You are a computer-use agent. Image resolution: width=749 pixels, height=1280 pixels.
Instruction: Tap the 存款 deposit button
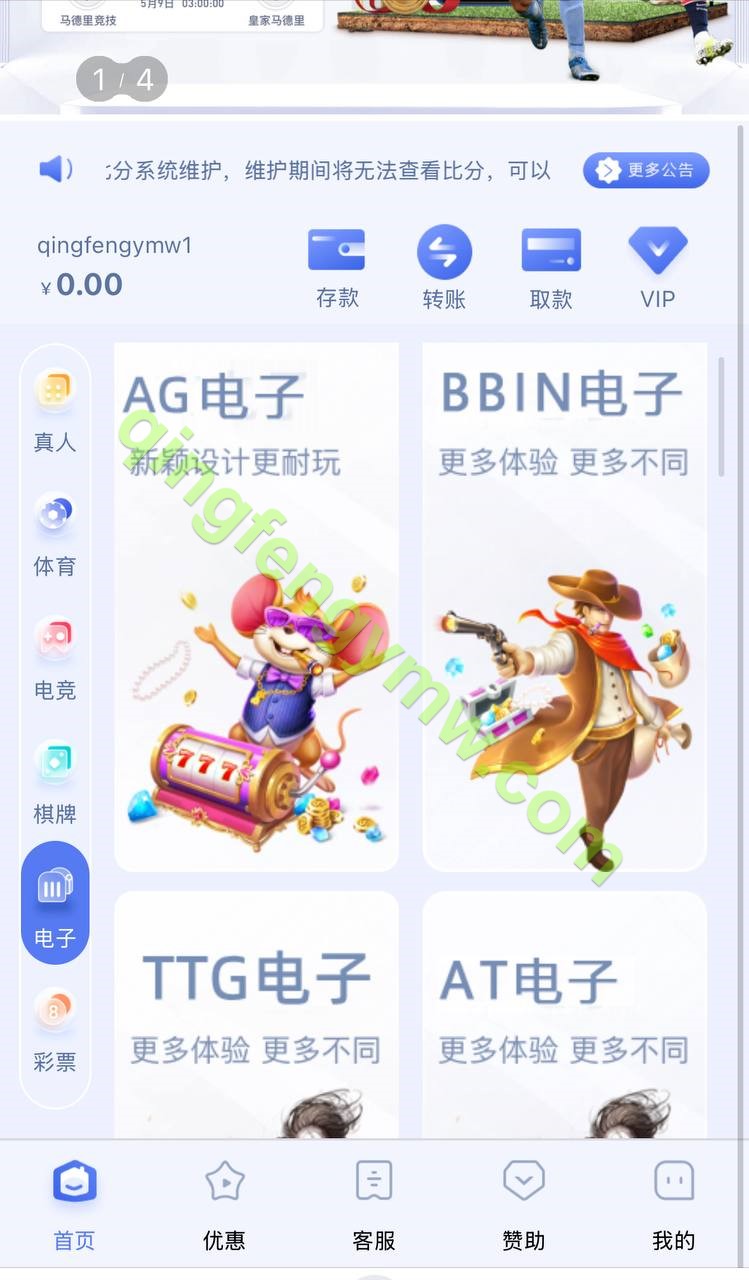pyautogui.click(x=337, y=268)
